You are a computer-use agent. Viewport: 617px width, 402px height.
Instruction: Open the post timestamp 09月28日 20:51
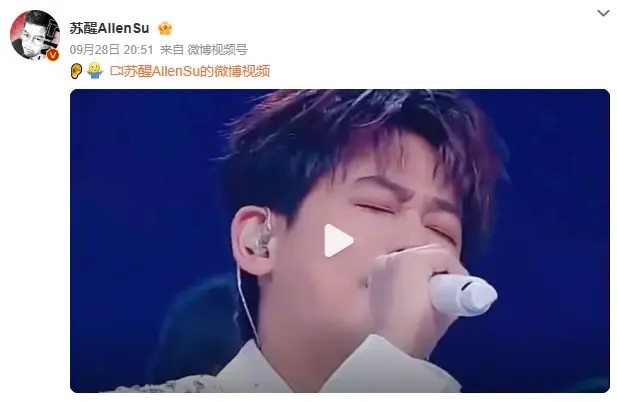(110, 48)
